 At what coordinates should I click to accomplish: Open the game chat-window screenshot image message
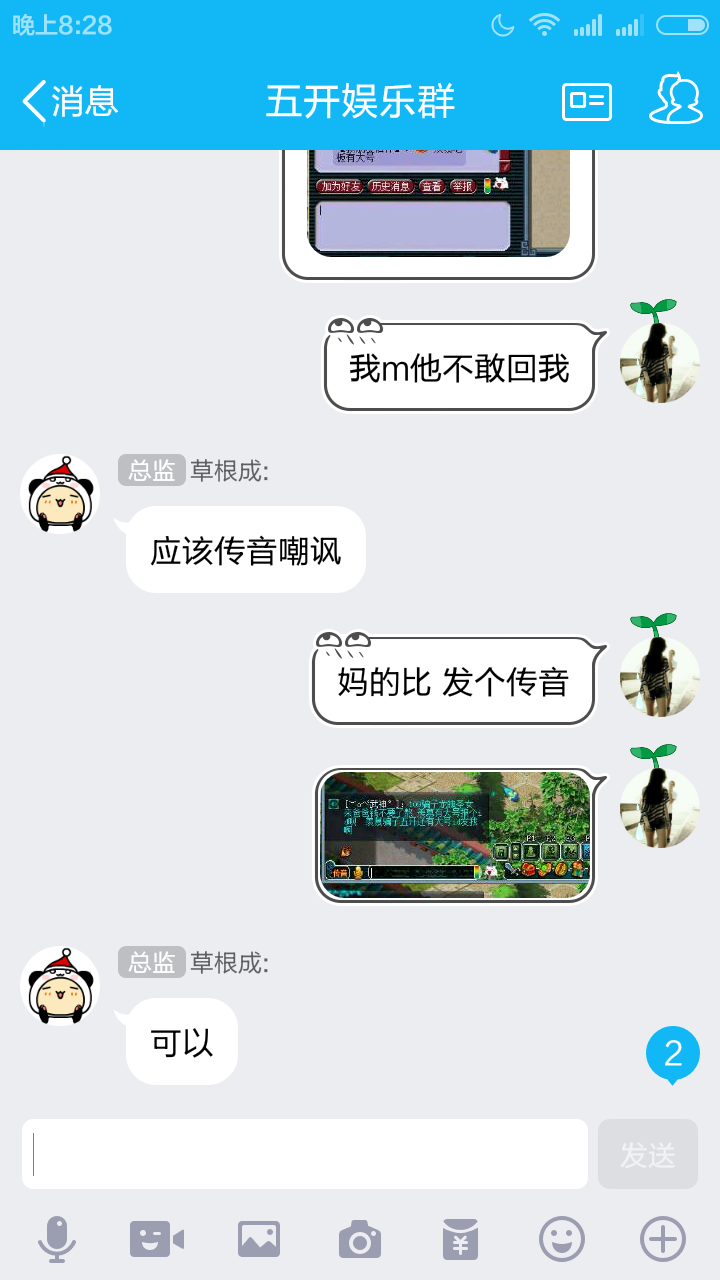click(439, 213)
